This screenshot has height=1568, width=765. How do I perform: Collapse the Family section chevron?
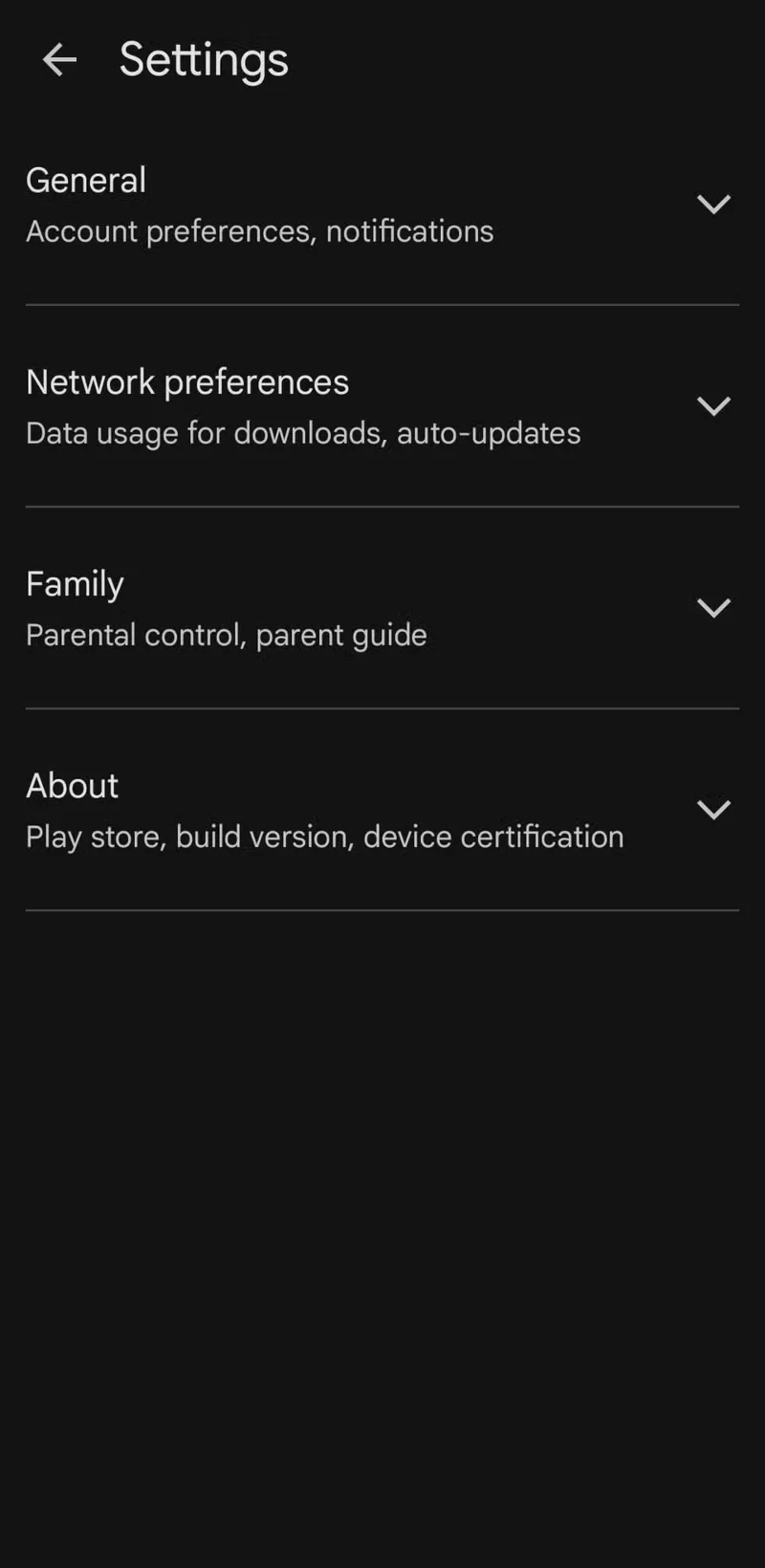point(715,608)
